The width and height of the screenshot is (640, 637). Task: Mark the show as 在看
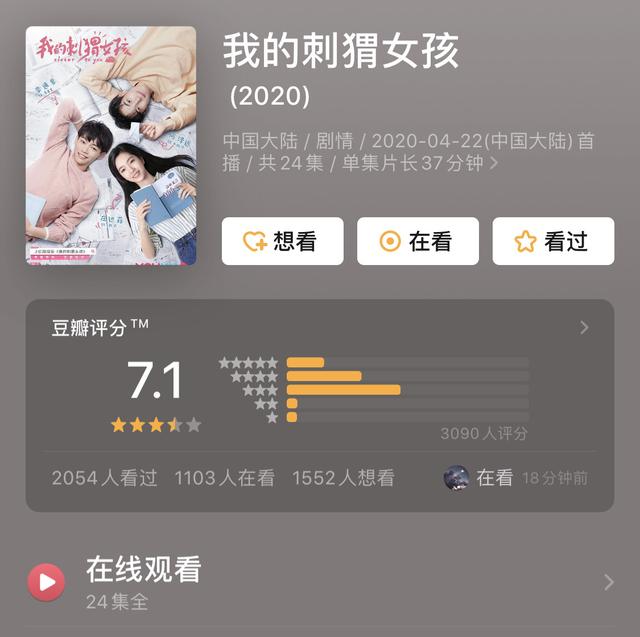point(418,241)
